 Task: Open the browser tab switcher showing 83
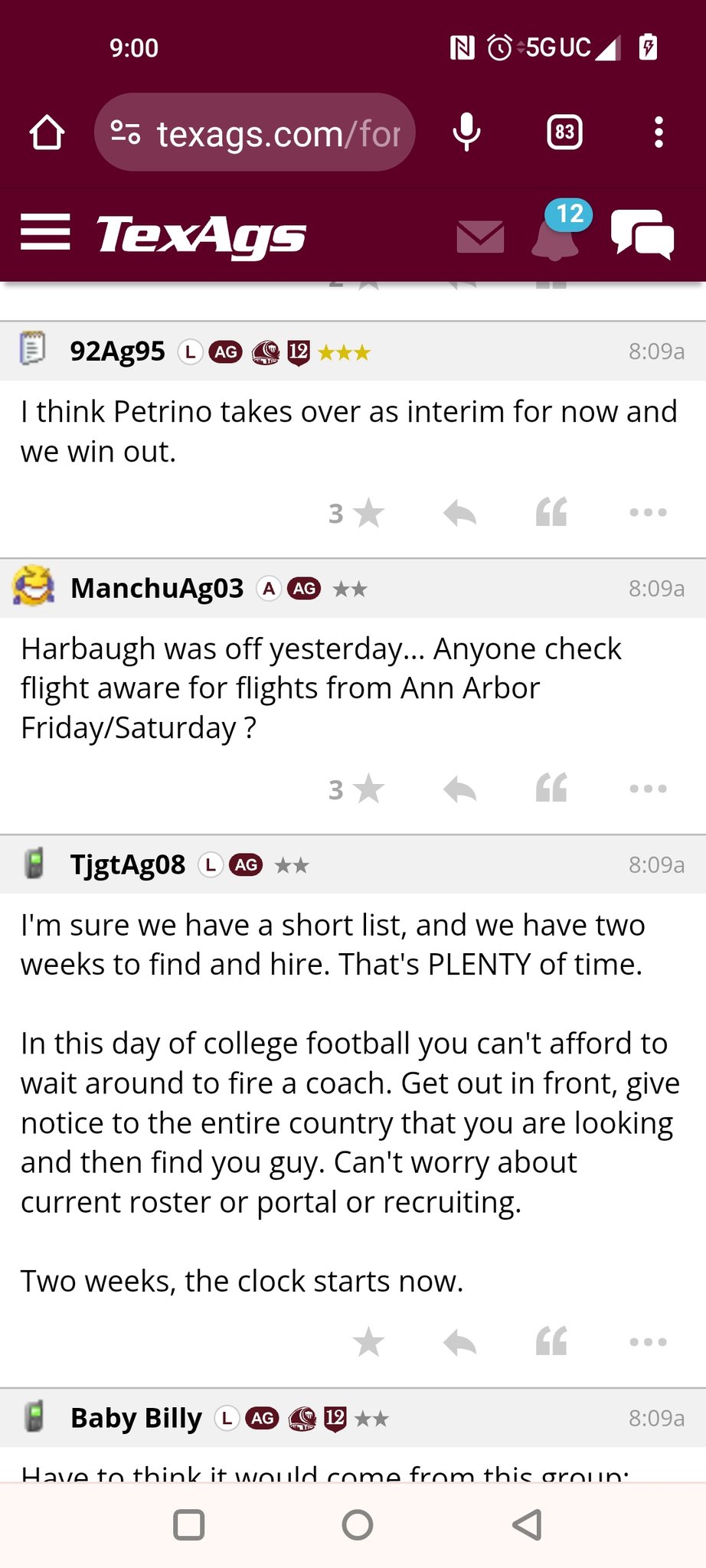click(564, 132)
